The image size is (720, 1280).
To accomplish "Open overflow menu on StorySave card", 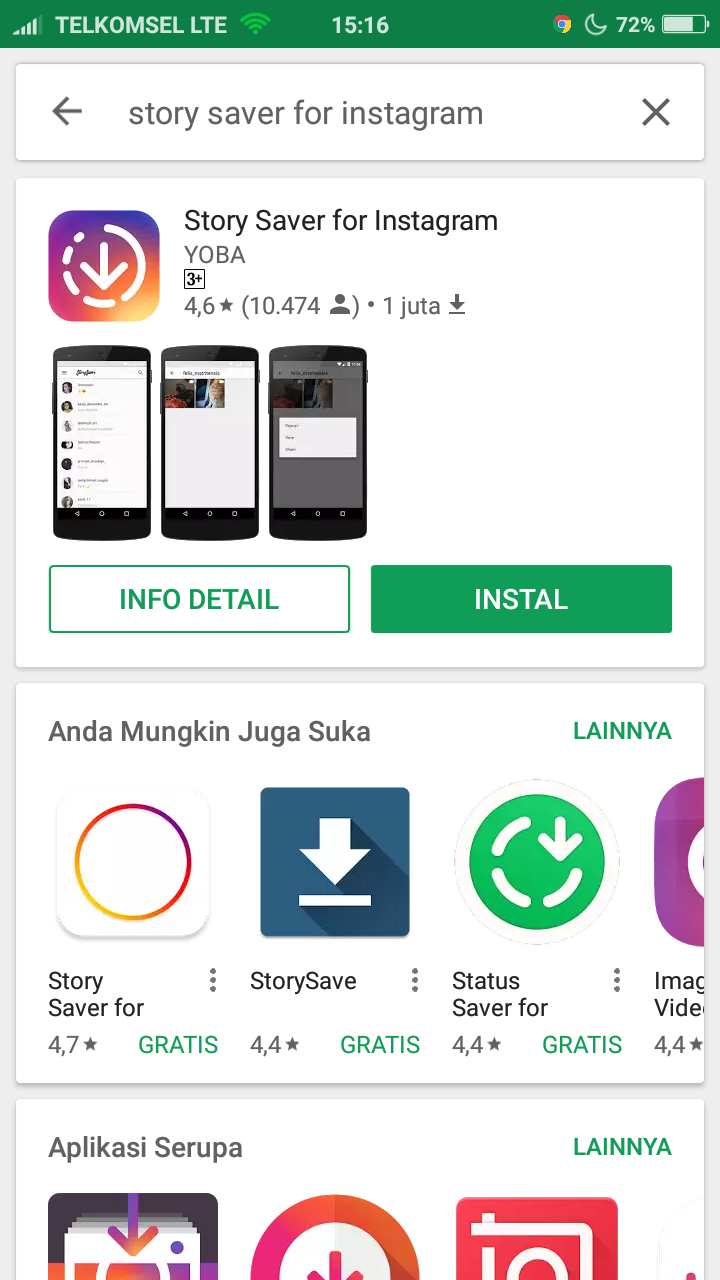I will [x=414, y=981].
